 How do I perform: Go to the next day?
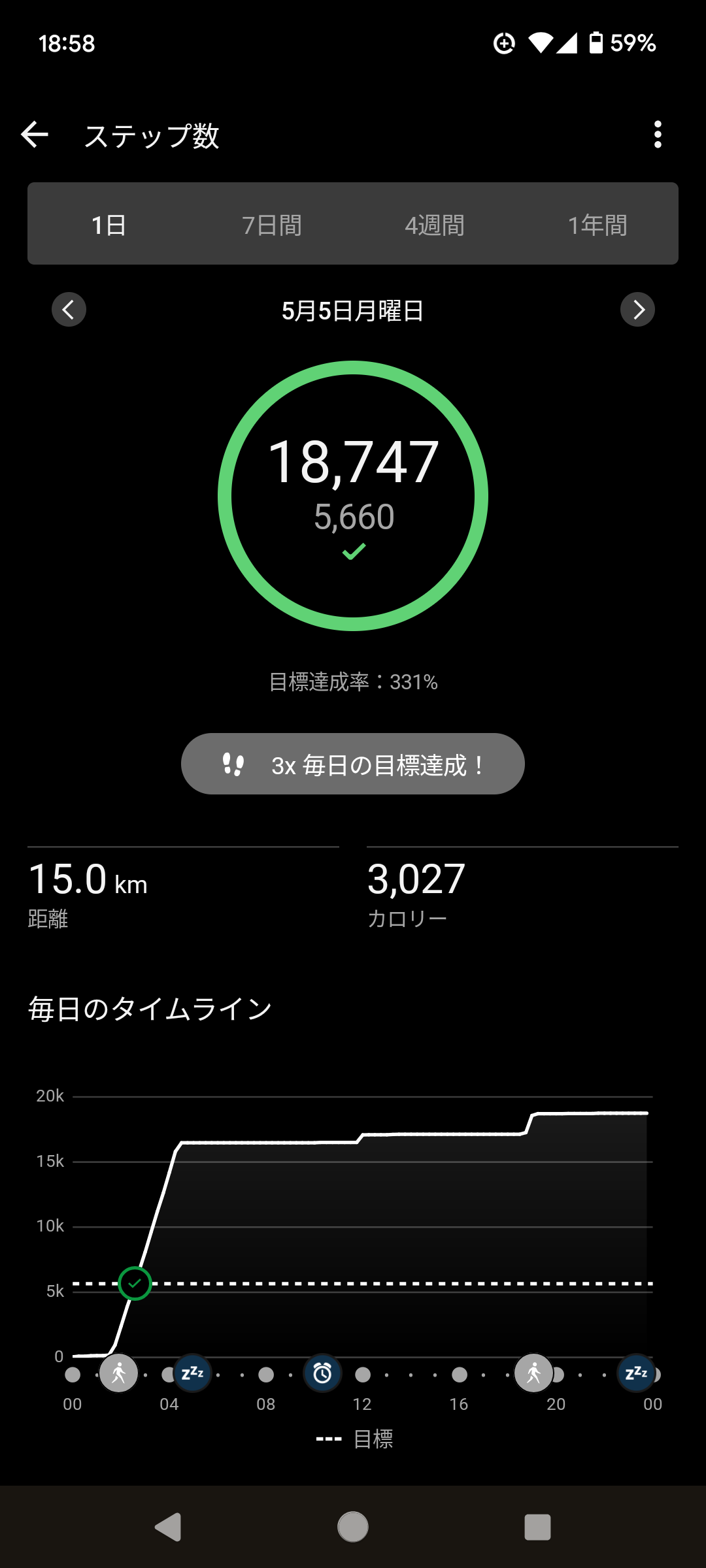coord(637,309)
